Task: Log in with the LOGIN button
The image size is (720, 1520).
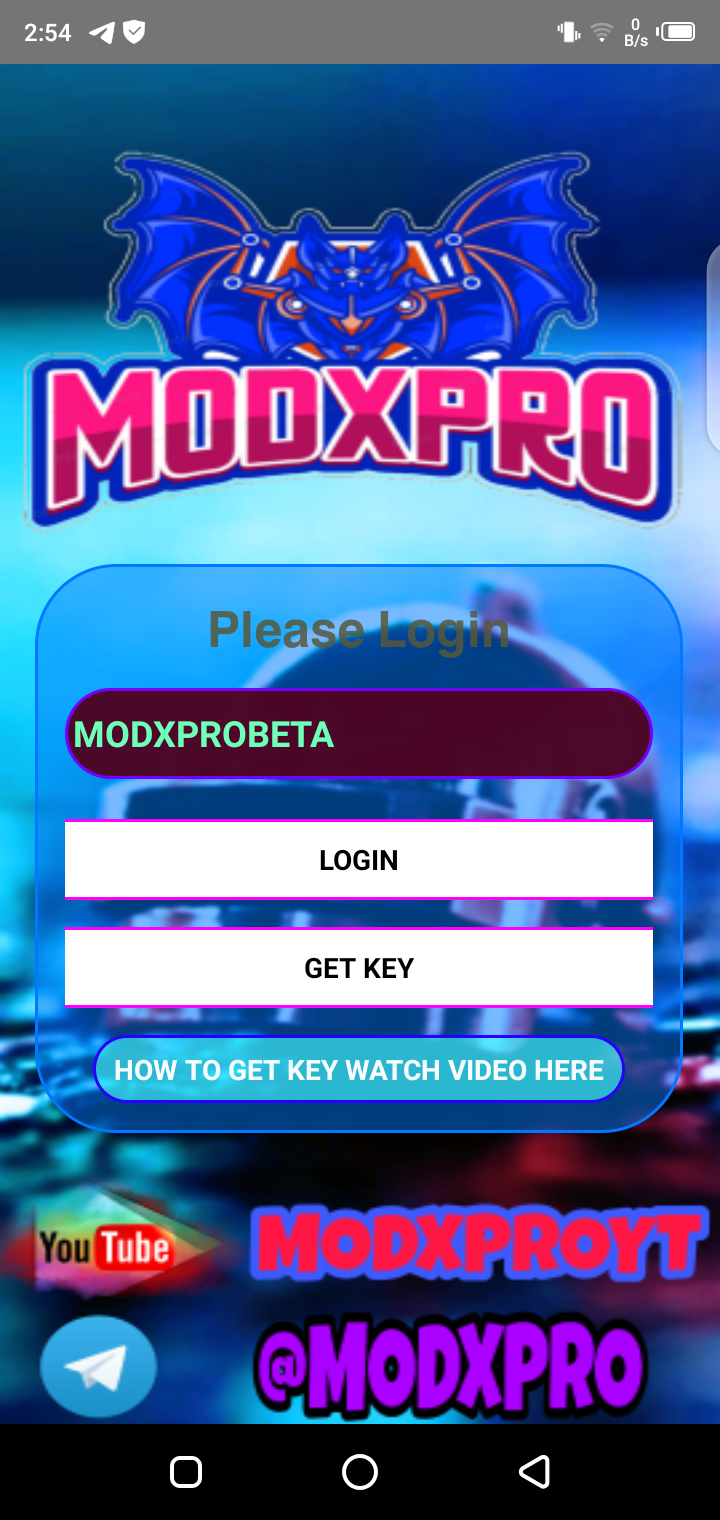Action: [x=358, y=860]
